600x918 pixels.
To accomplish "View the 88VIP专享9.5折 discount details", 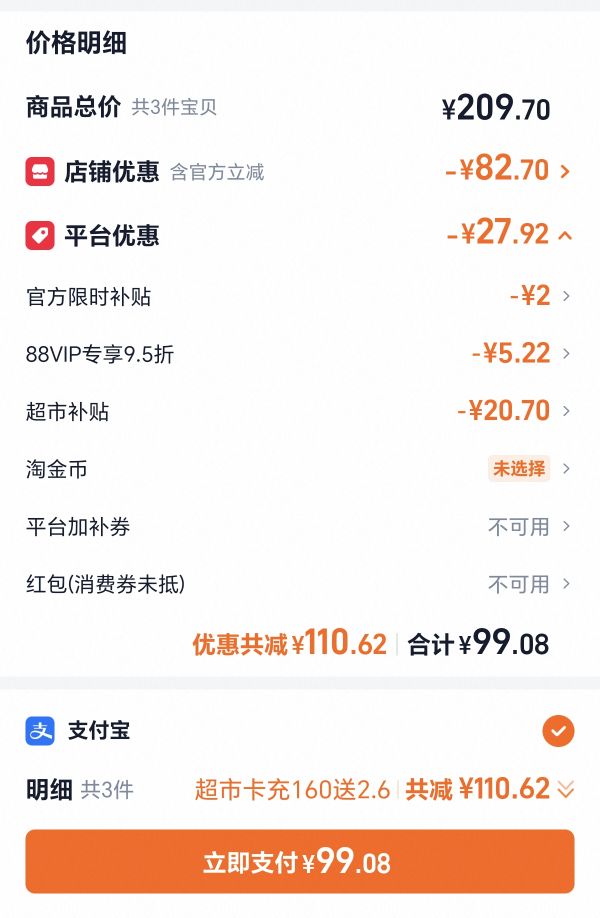I will click(x=300, y=354).
